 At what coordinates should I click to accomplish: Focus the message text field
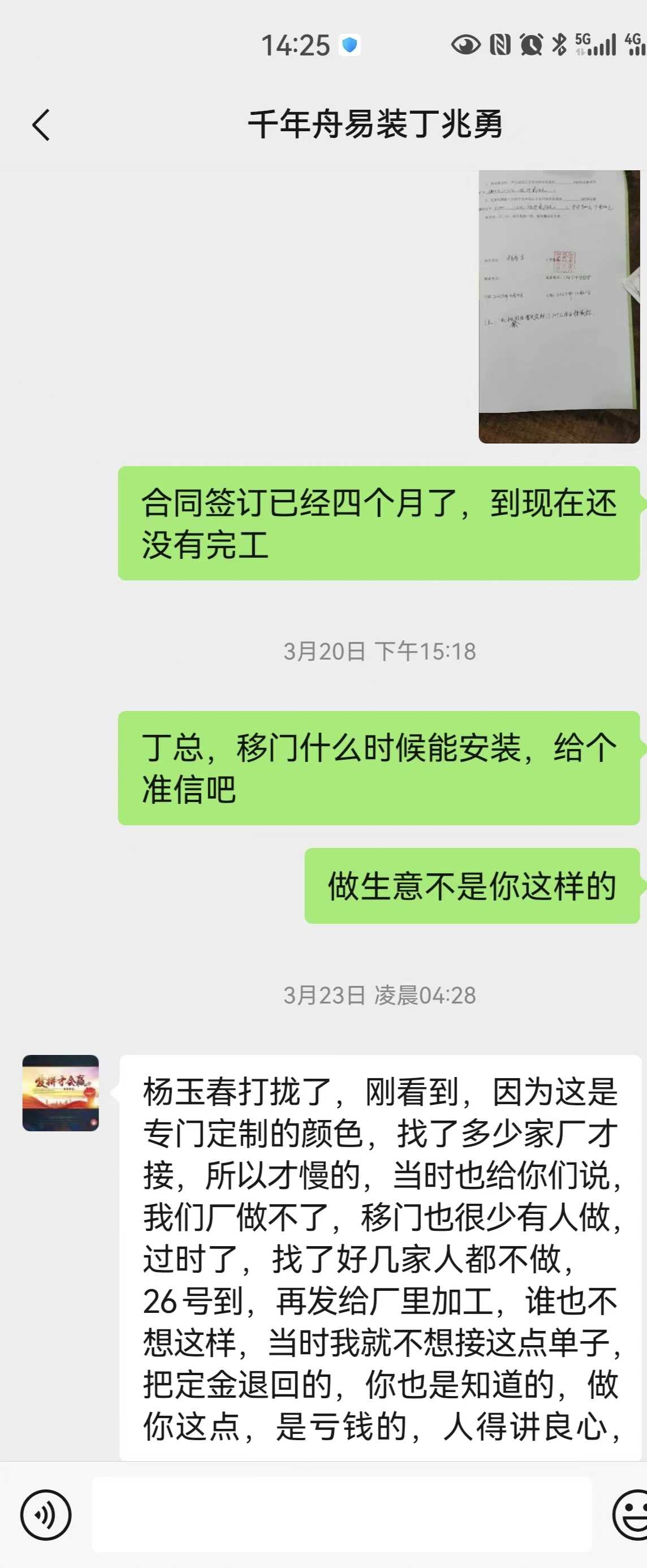[x=341, y=1514]
